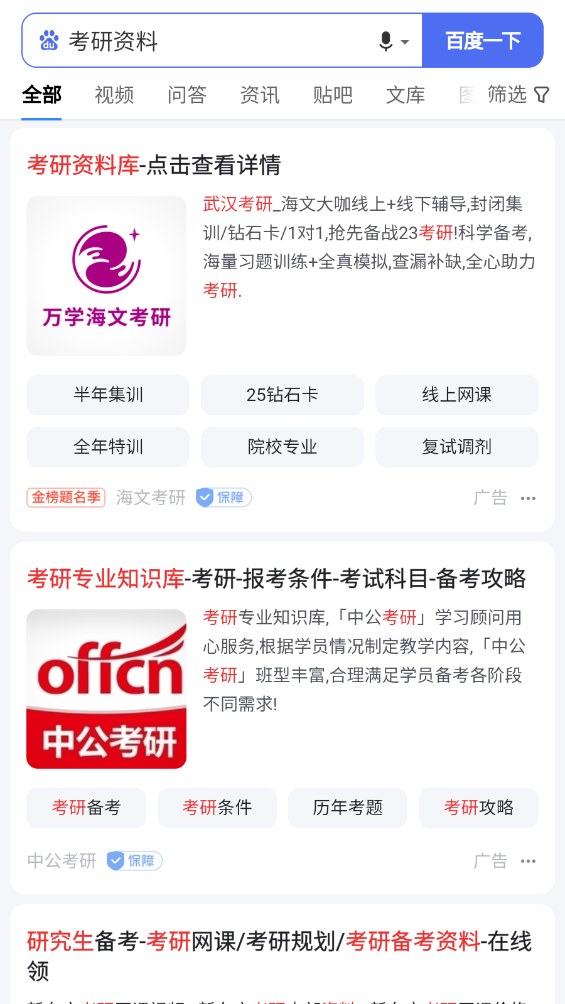Open the more options for 海文考研 ad
The image size is (565, 1004).
point(528,498)
